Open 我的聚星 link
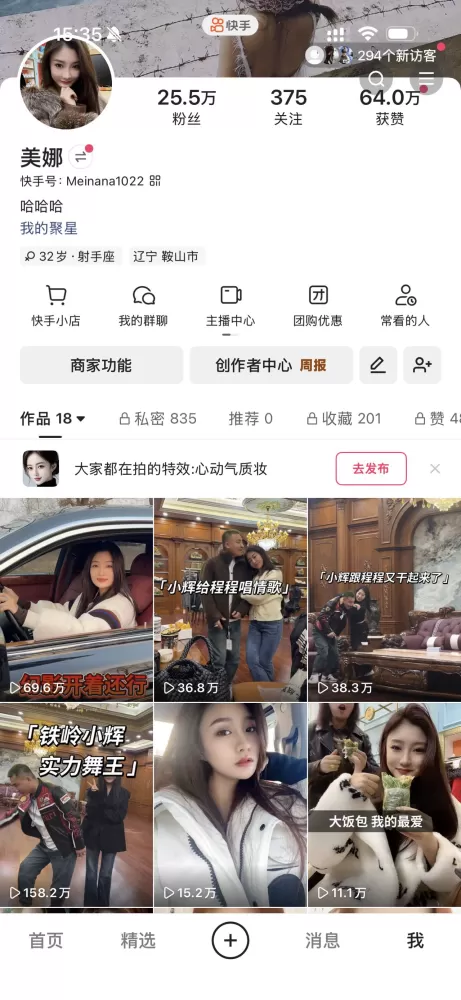 click(x=48, y=228)
